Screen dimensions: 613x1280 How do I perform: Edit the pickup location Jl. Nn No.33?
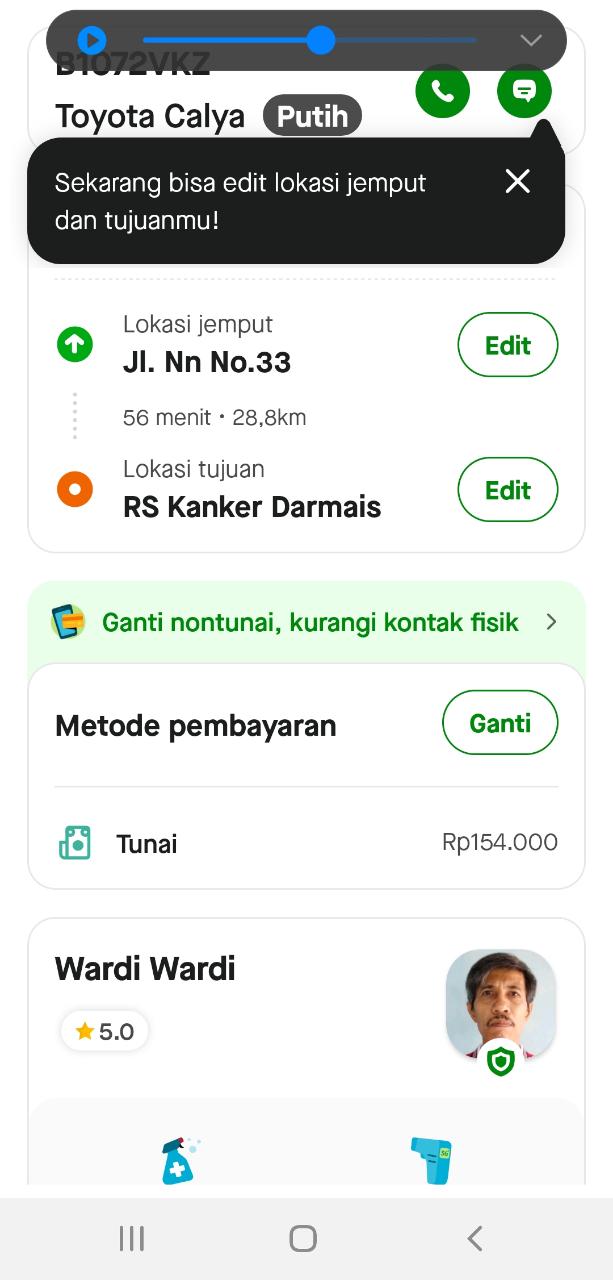pyautogui.click(x=507, y=345)
